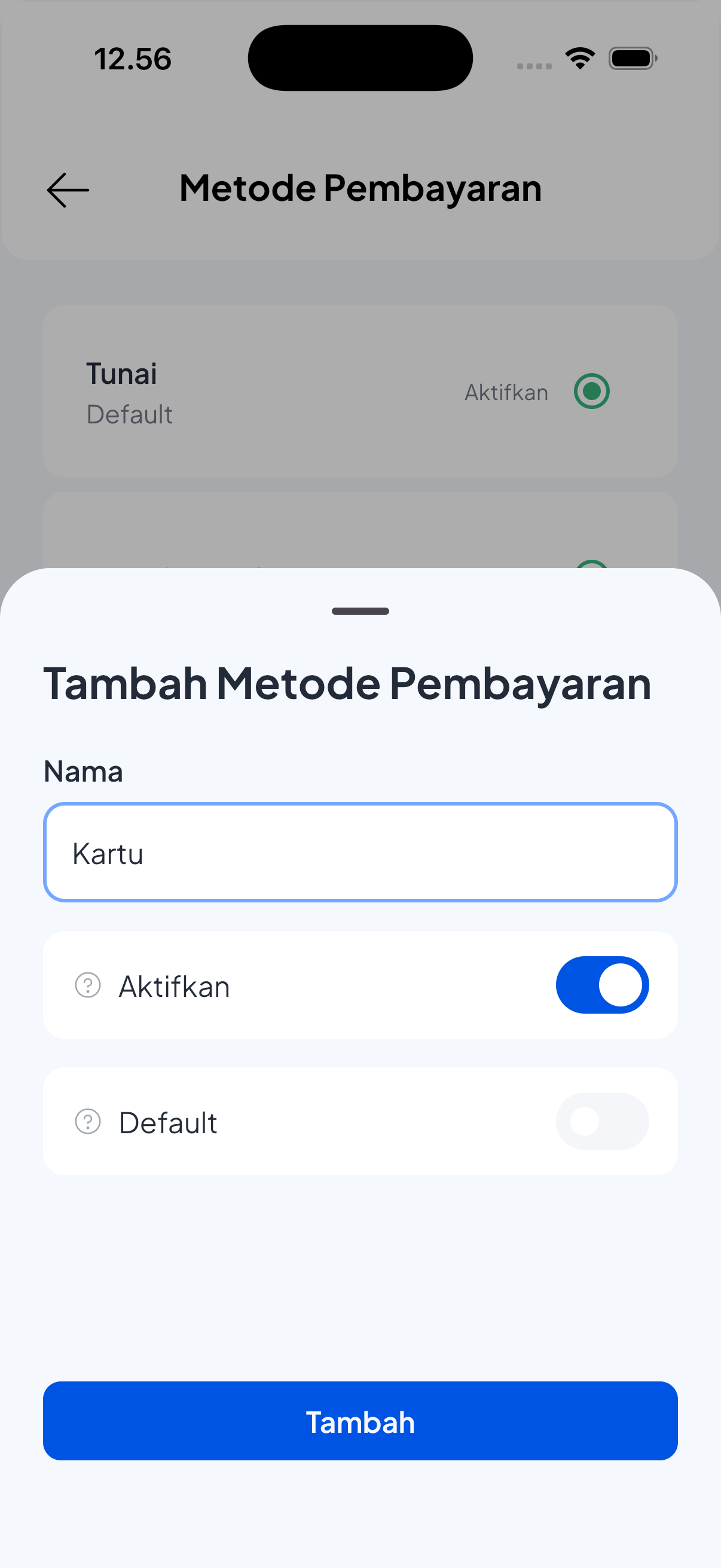Tap the Default label under Tunai

pos(130,414)
